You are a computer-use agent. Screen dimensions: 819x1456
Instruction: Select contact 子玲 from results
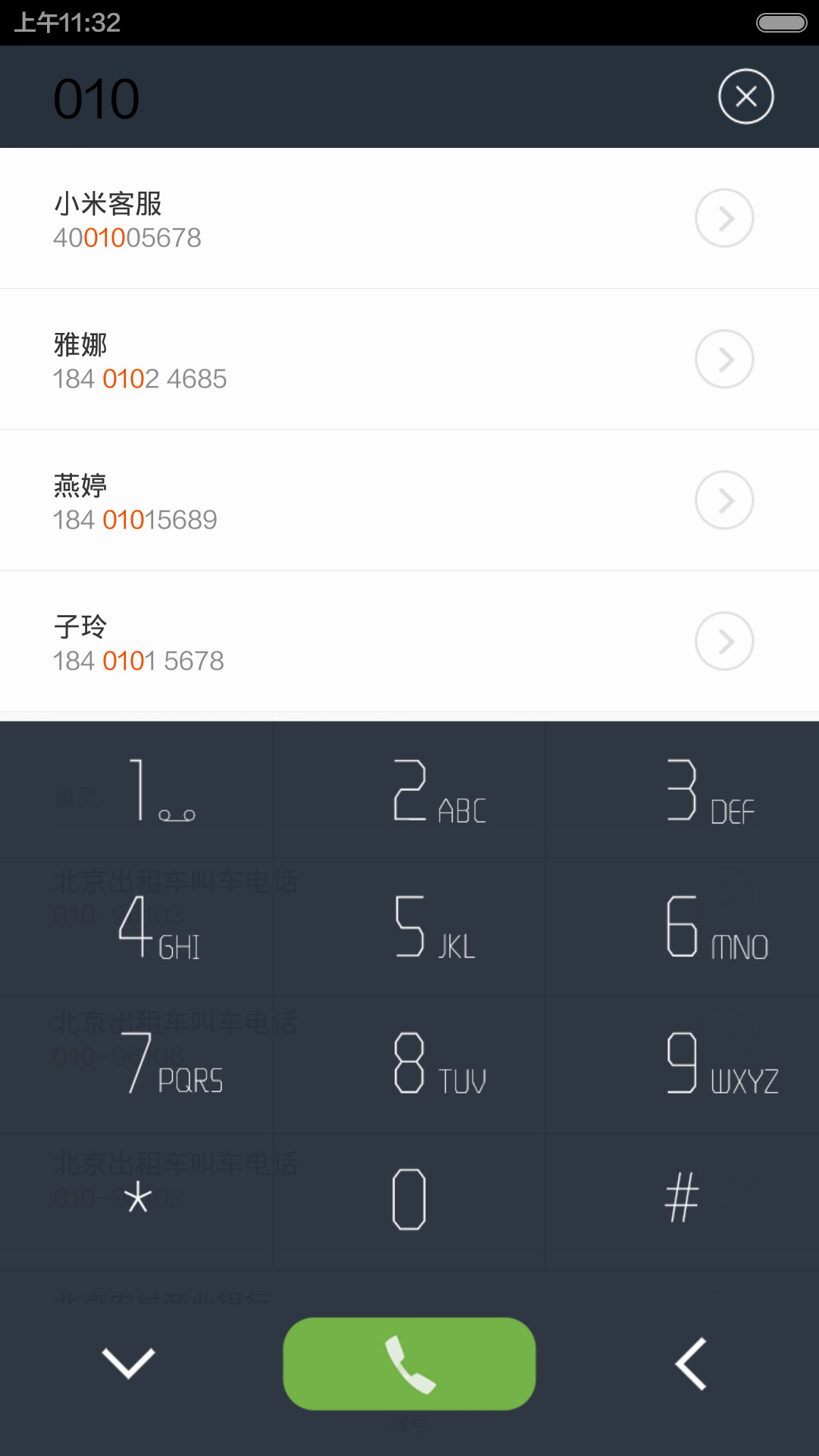pyautogui.click(x=409, y=642)
